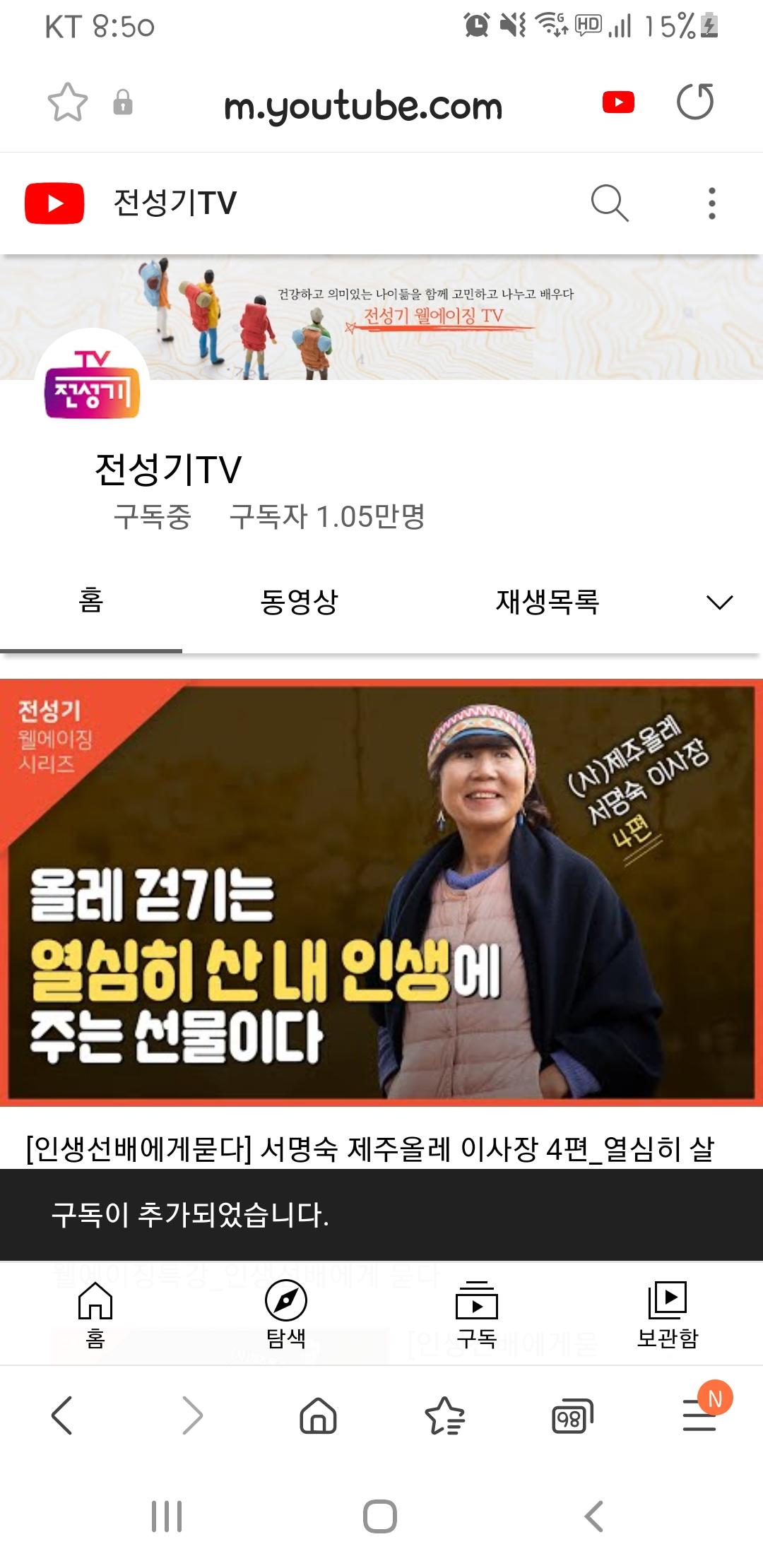Image resolution: width=763 pixels, height=1568 pixels.
Task: Open the 서명숙 제주올레 이사장 4편 video
Action: pyautogui.click(x=381, y=893)
